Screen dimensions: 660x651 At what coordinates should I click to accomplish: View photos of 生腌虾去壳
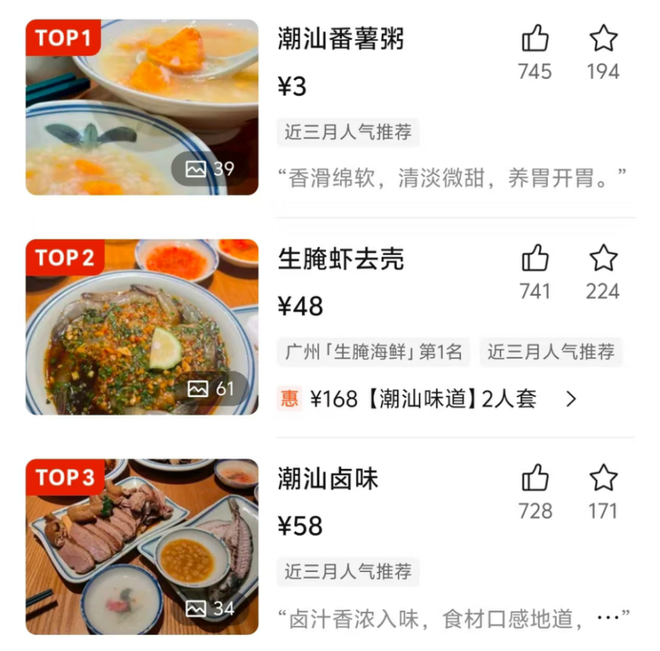click(x=210, y=388)
